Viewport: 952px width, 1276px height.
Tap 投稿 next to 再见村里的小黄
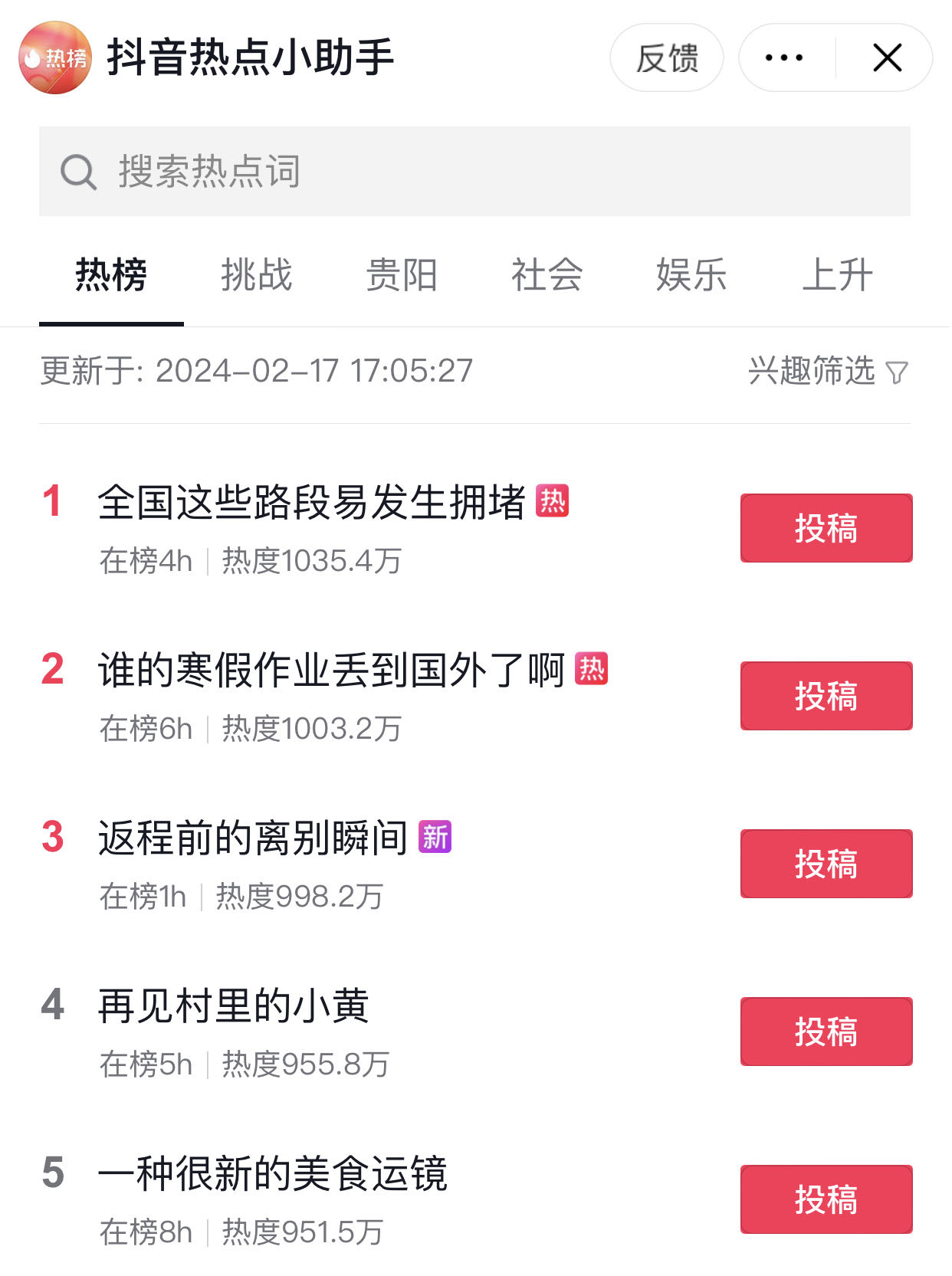pyautogui.click(x=826, y=1032)
